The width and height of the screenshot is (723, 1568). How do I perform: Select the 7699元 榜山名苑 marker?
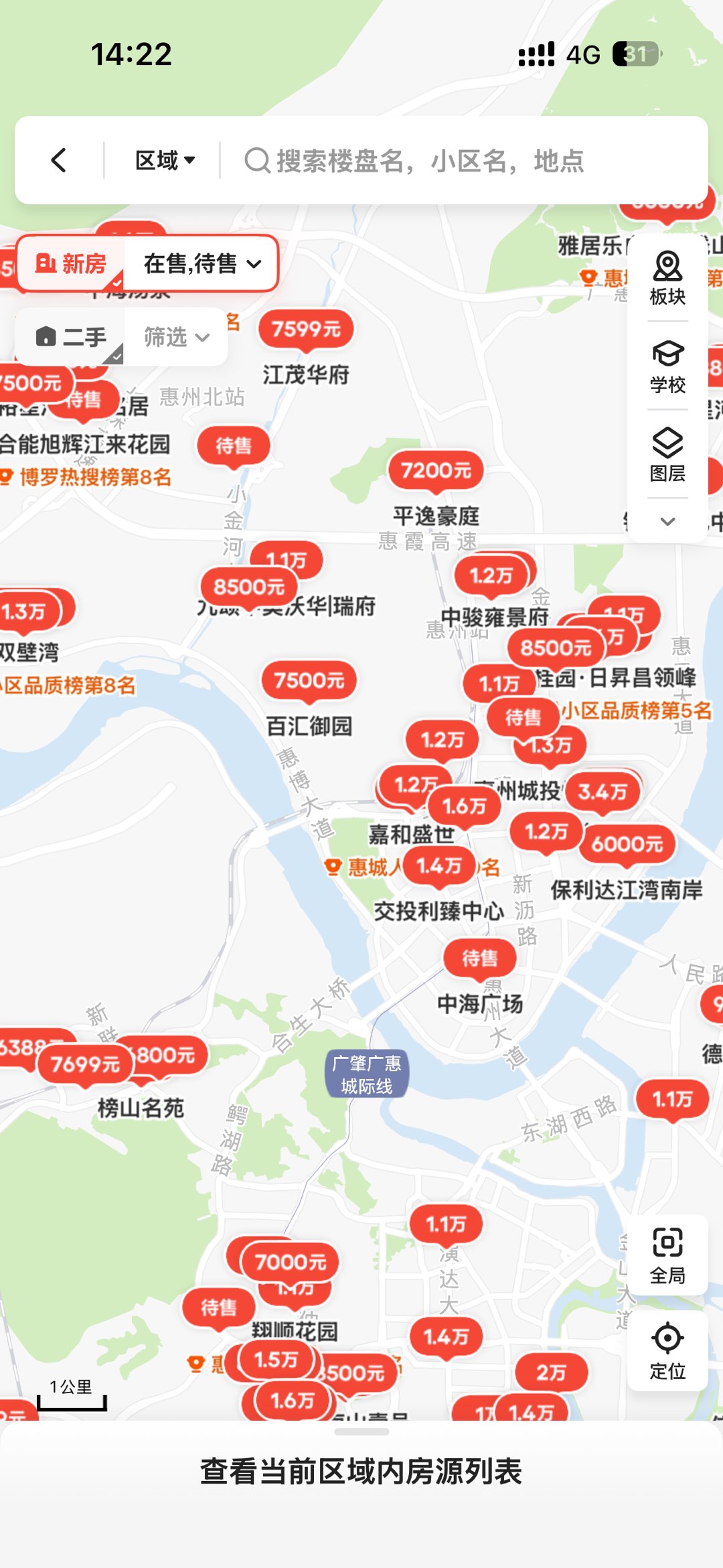(85, 1064)
